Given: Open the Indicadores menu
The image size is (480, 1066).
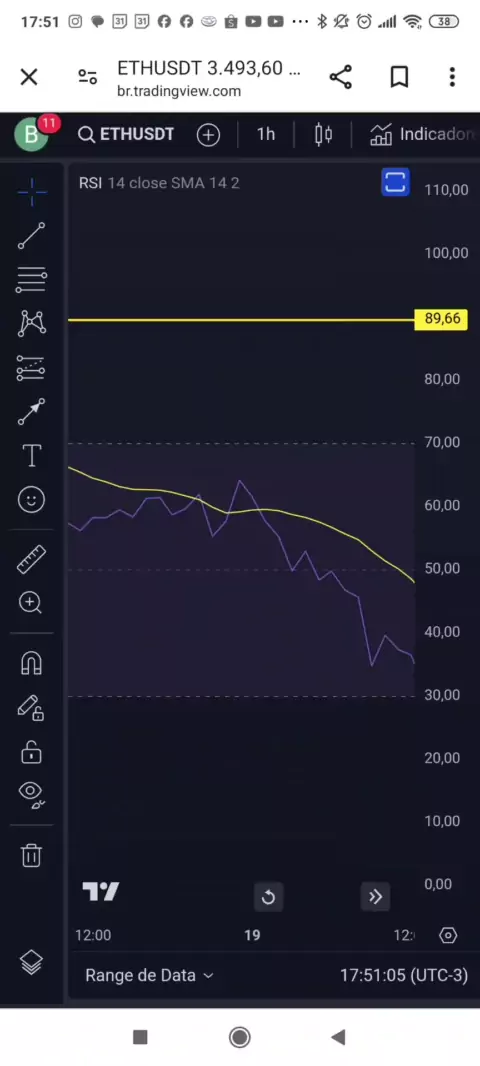Looking at the screenshot, I should click(422, 135).
